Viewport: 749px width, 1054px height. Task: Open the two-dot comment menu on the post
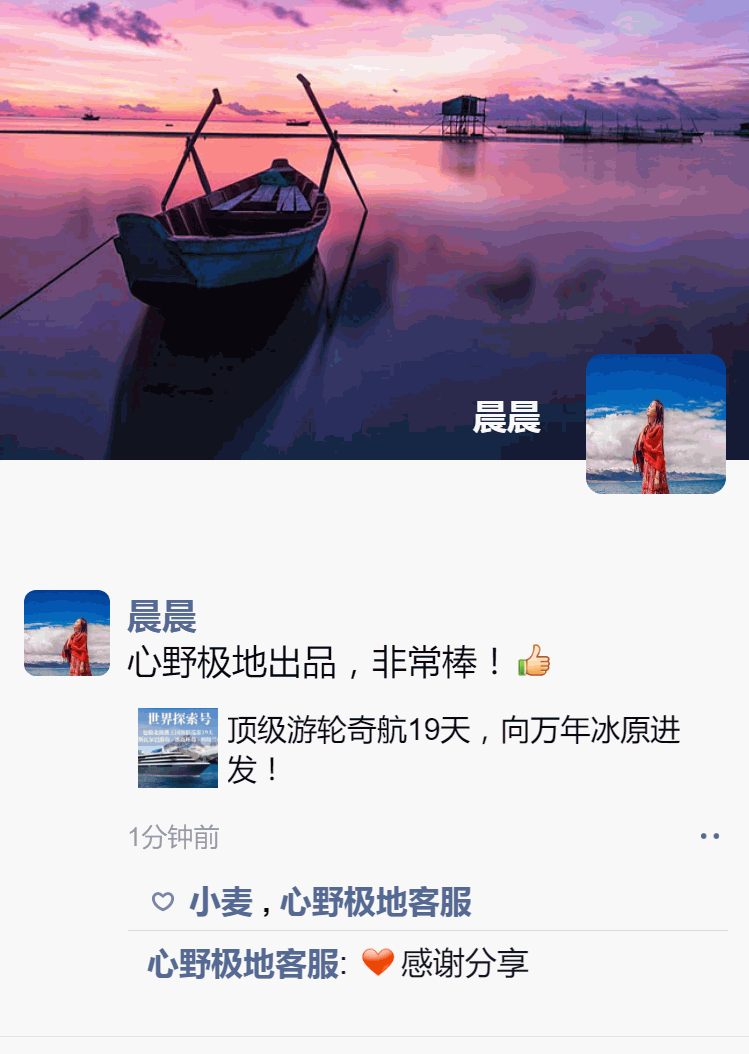pos(710,836)
